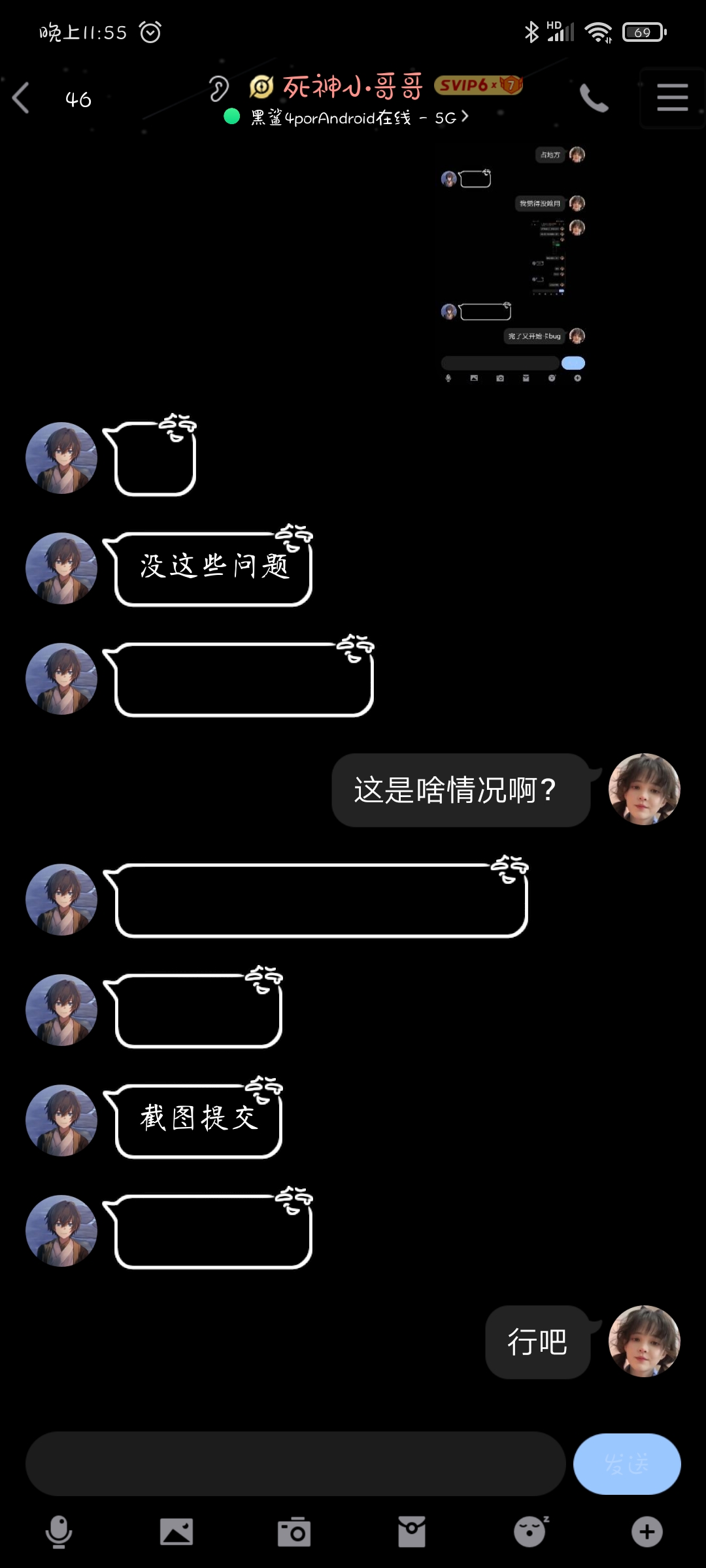Image resolution: width=706 pixels, height=1568 pixels.
Task: Tap my avatar next to 行吧
Action: 645,1341
